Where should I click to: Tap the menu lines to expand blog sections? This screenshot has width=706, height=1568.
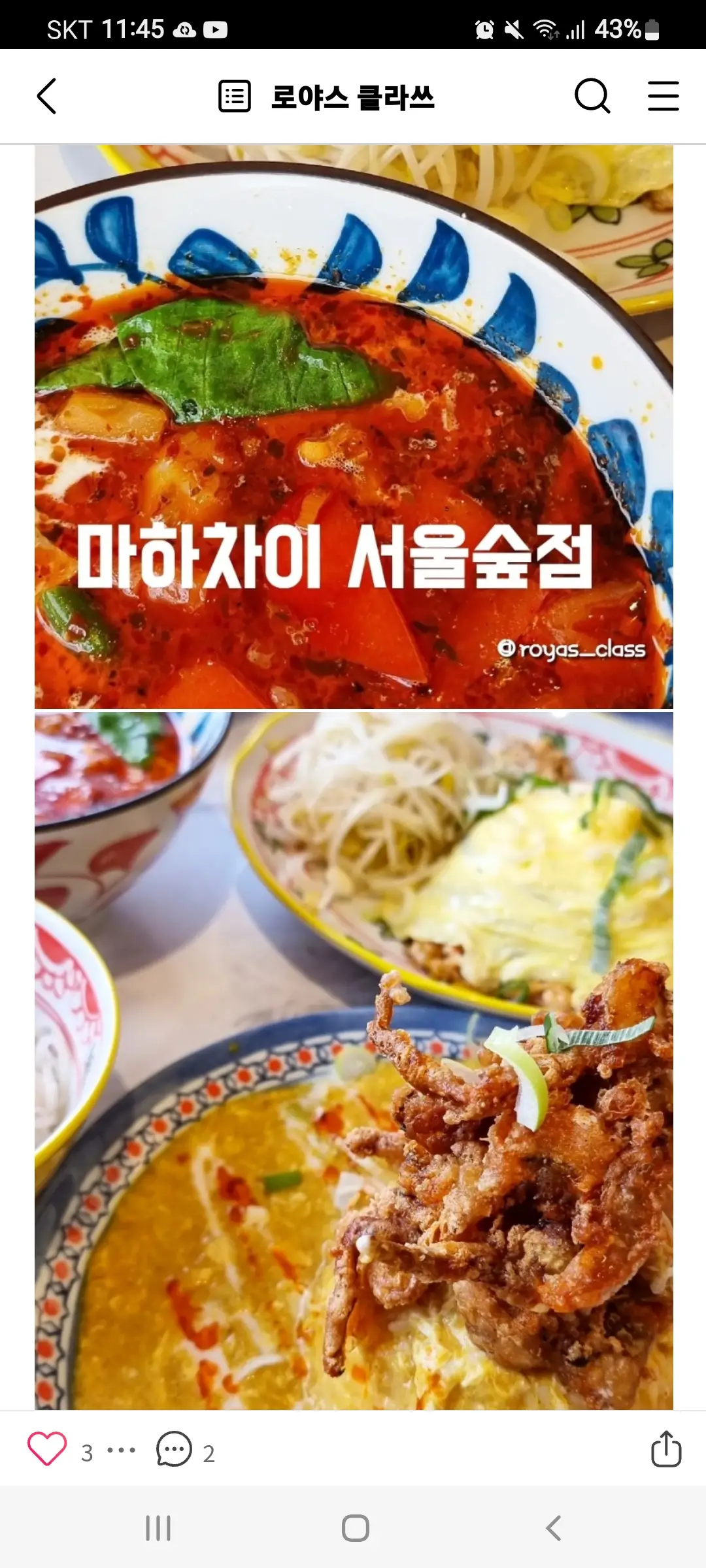point(662,96)
